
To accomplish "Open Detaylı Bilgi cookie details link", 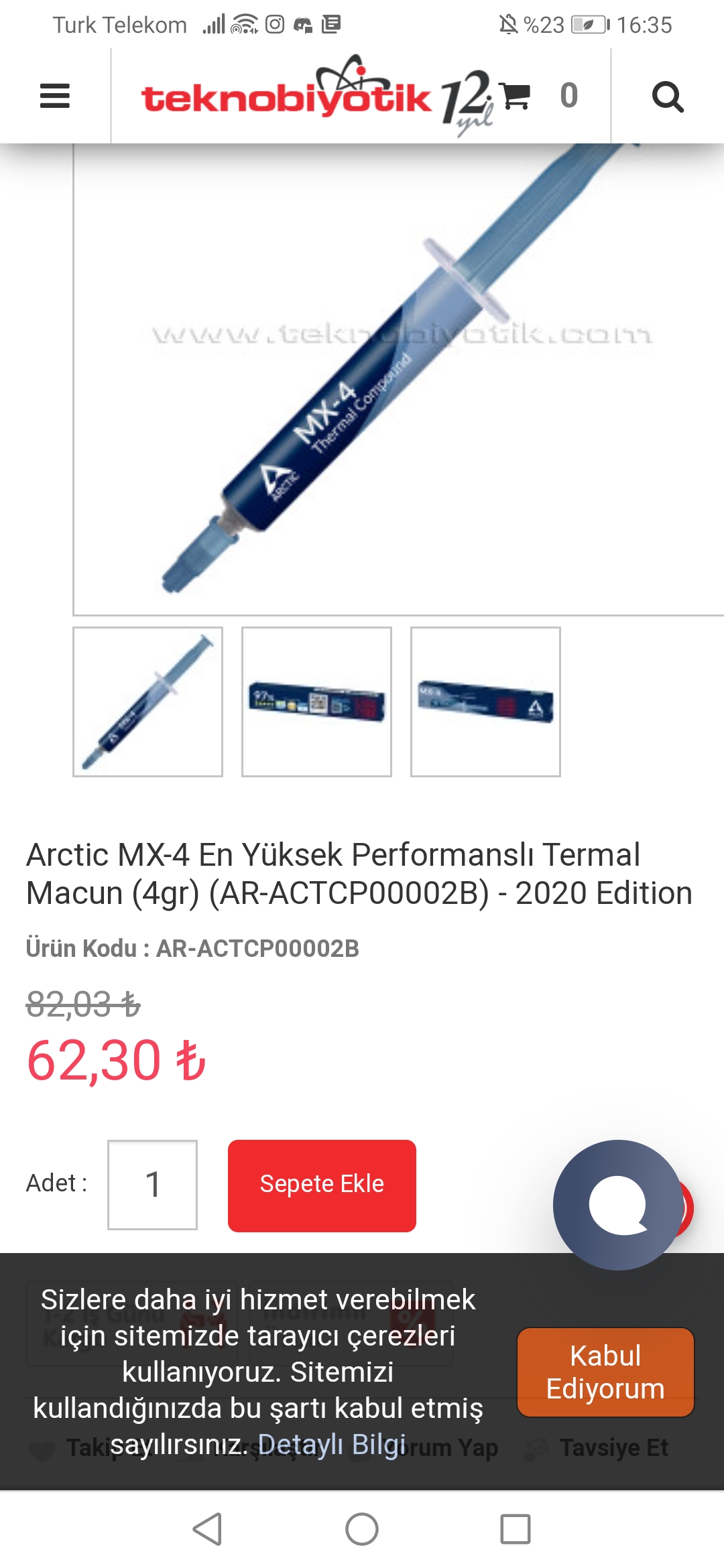I will coord(332,1445).
